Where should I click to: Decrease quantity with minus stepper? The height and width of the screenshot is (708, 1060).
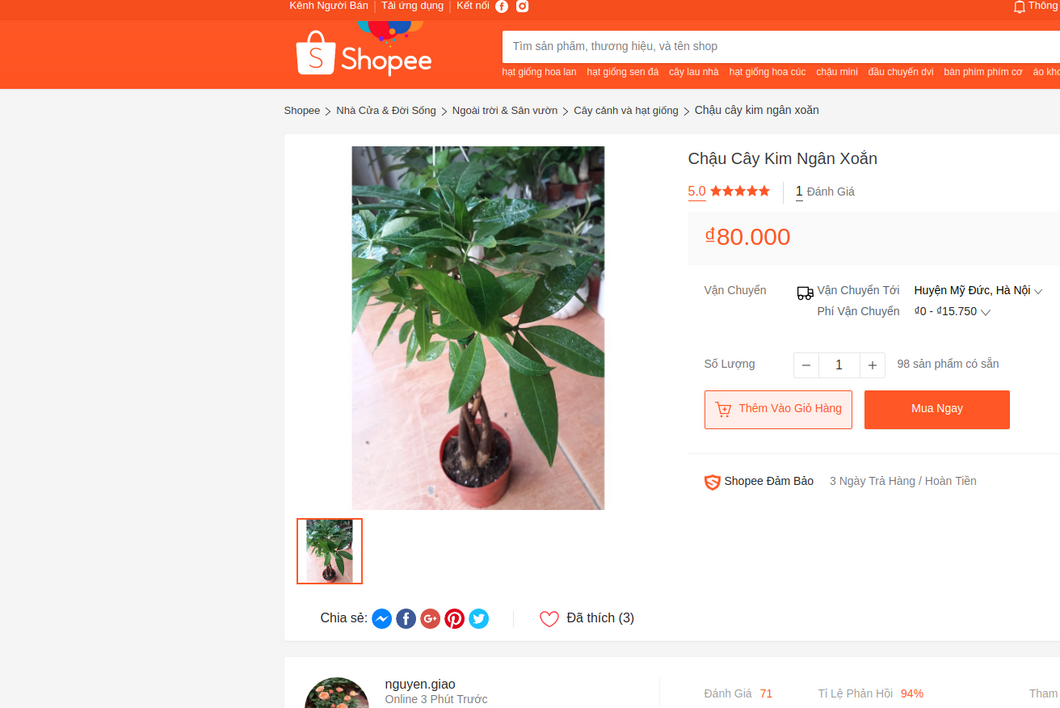tap(806, 365)
